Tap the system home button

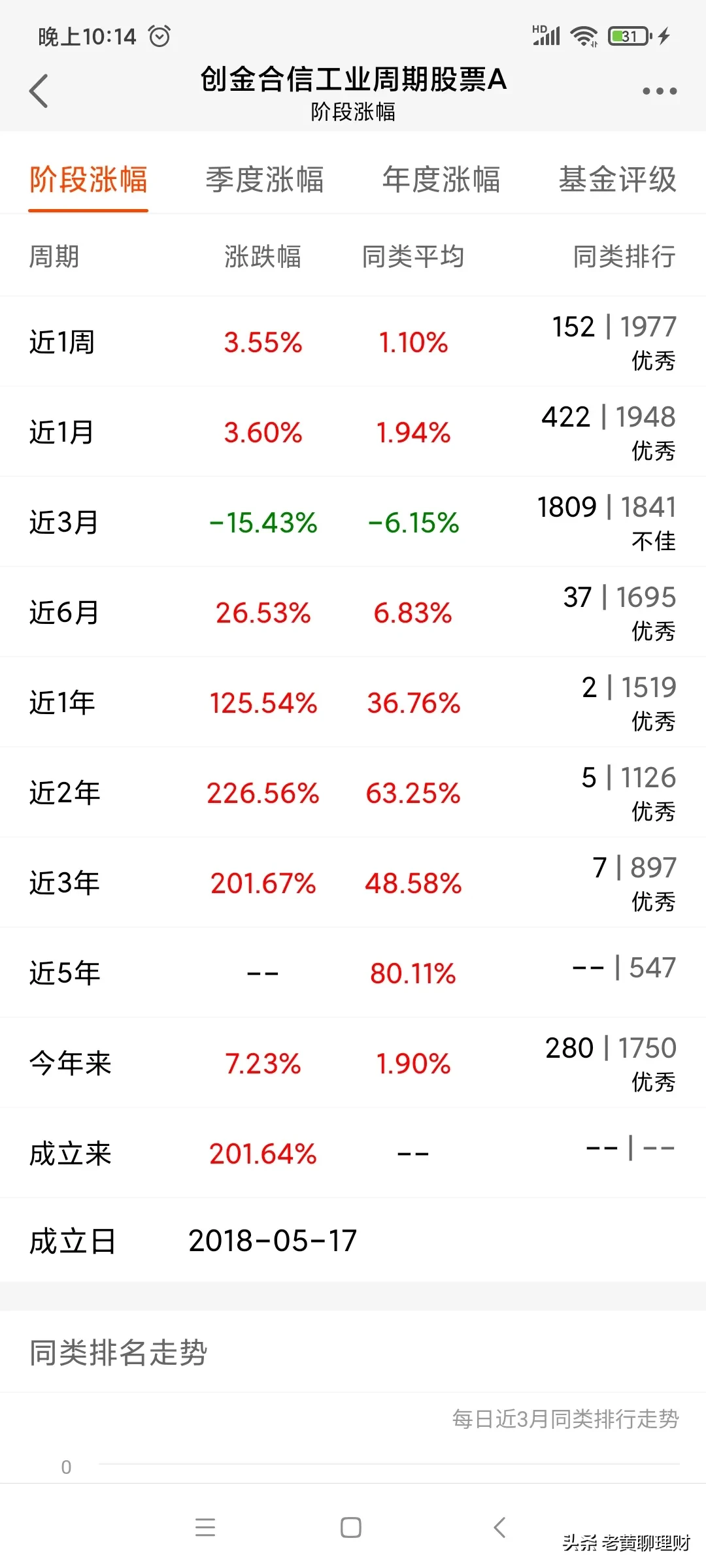[351, 1527]
